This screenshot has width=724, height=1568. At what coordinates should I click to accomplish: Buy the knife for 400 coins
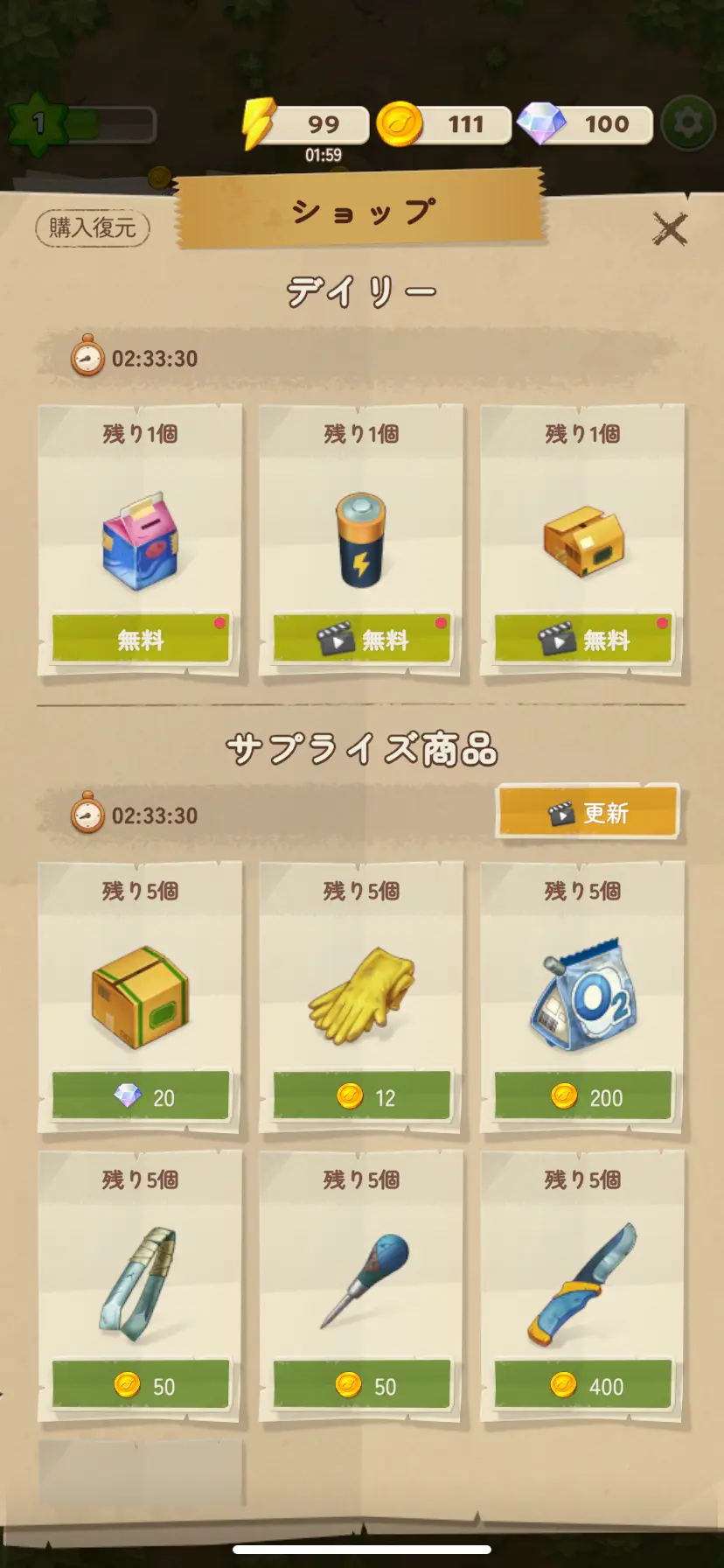(x=582, y=1385)
